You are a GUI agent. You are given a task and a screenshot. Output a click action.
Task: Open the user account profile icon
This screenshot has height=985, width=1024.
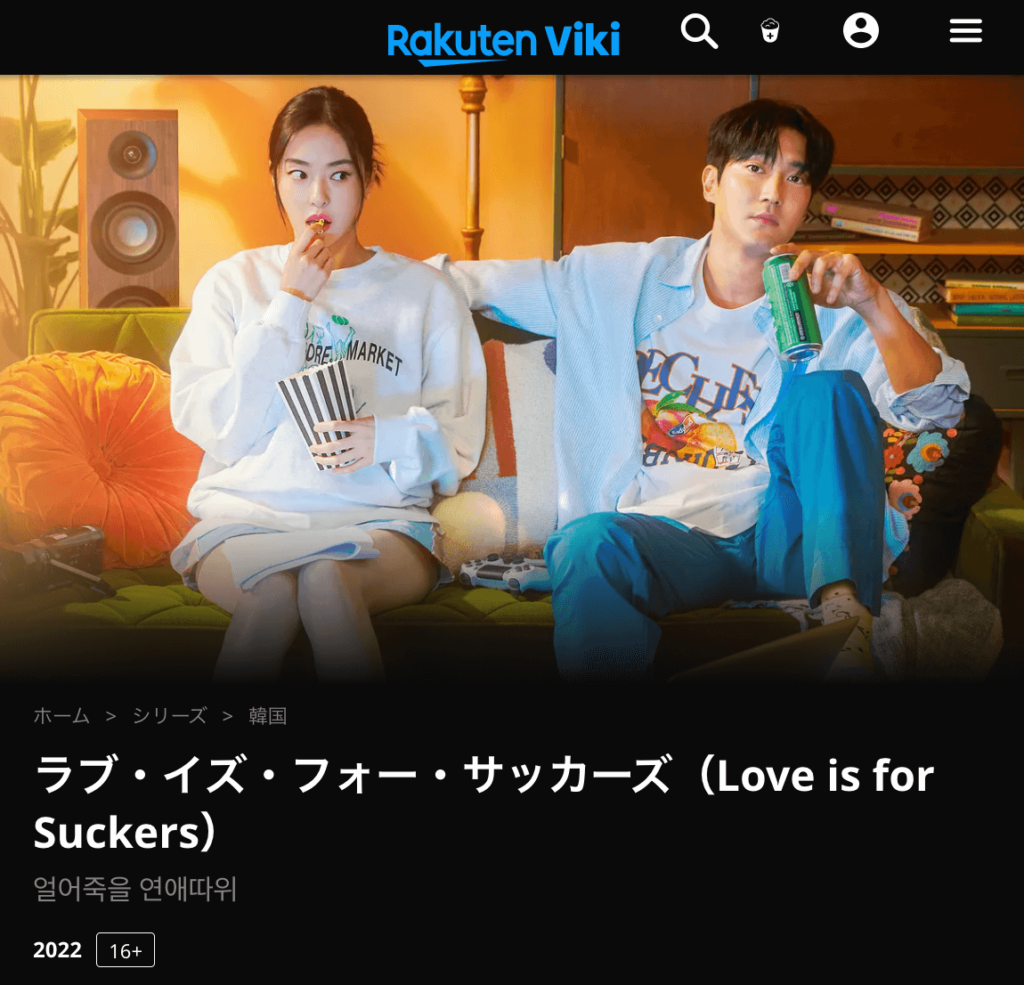point(860,31)
